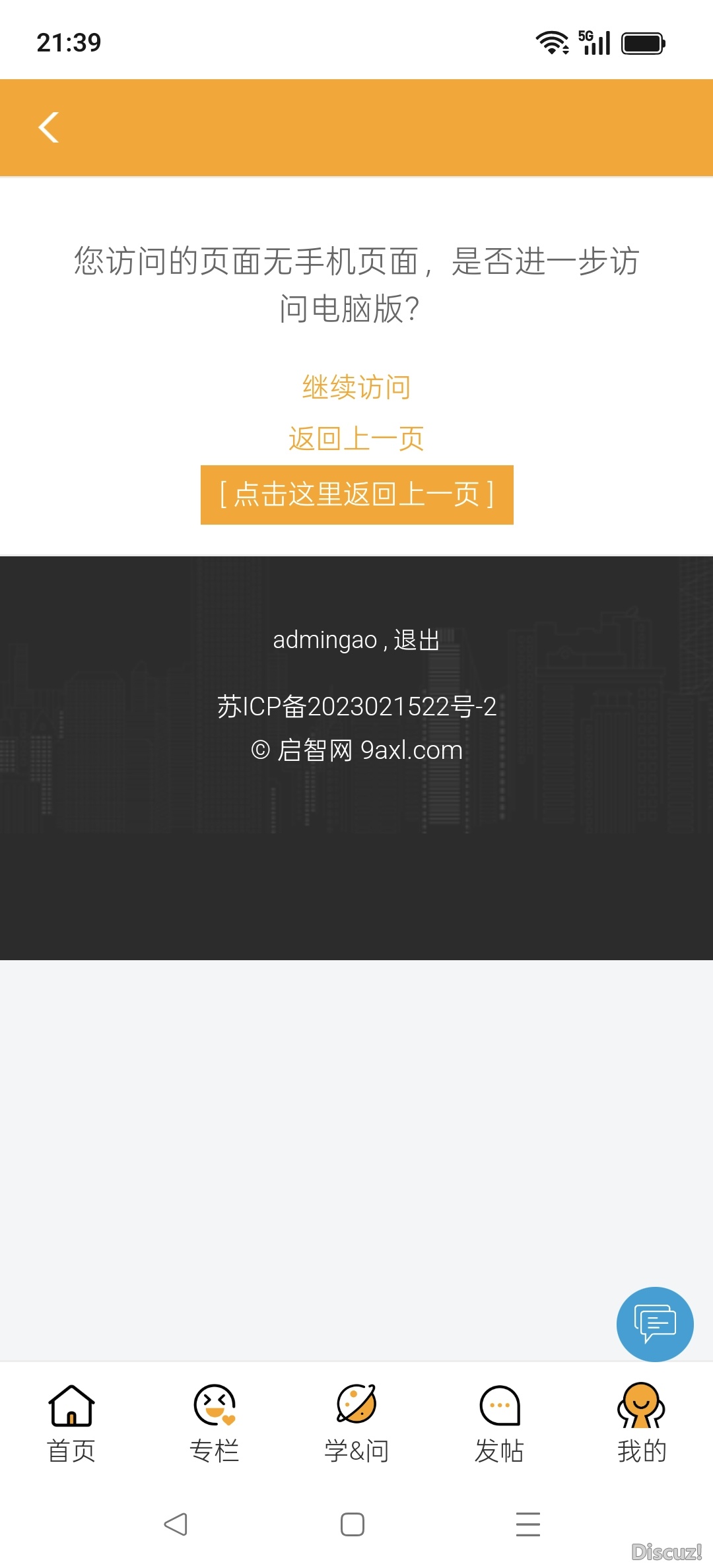Switch to the 首页 tab
Image resolution: width=713 pixels, height=1568 pixels.
point(71,1423)
